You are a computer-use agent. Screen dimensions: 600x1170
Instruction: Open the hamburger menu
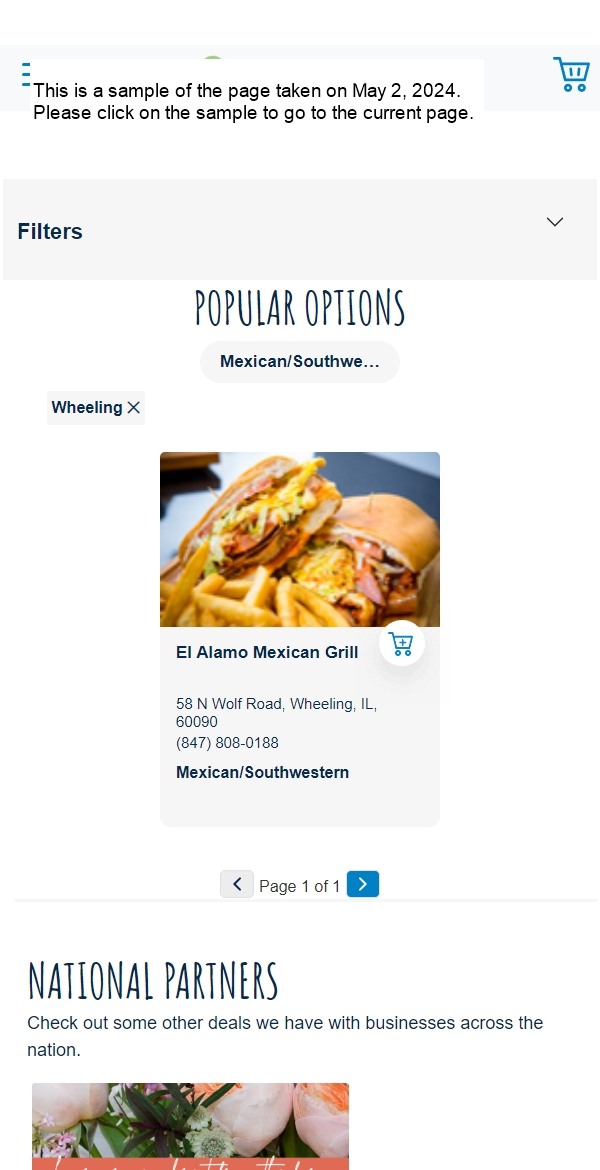pyautogui.click(x=26, y=74)
